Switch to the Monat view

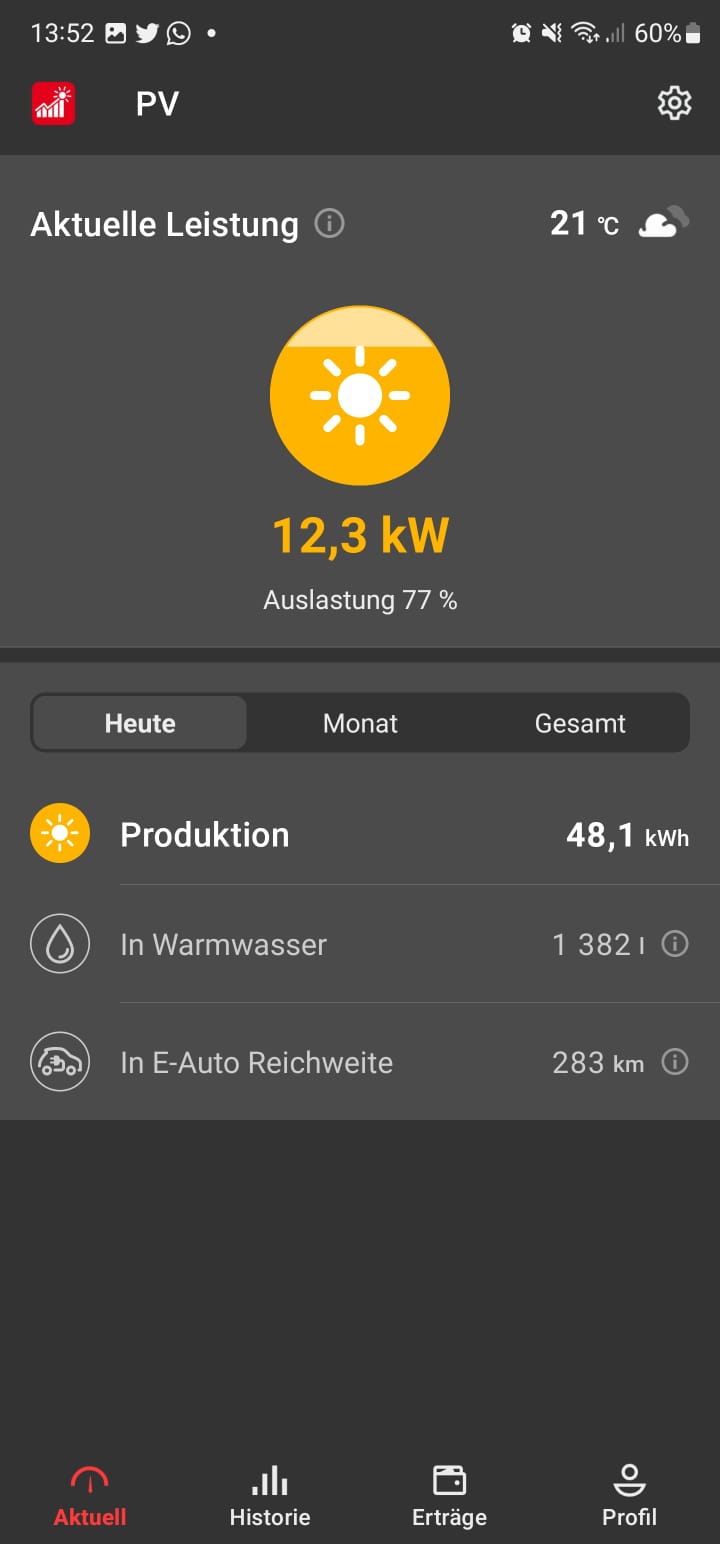pos(360,723)
